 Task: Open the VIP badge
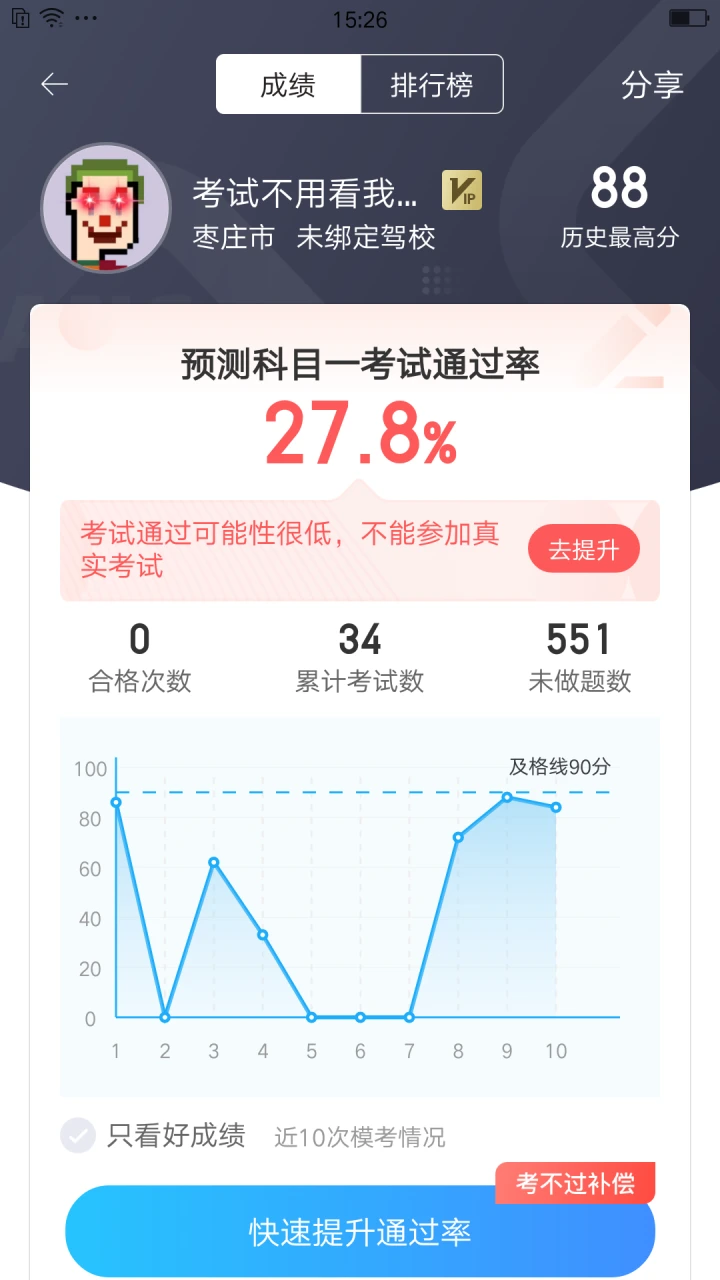(462, 190)
